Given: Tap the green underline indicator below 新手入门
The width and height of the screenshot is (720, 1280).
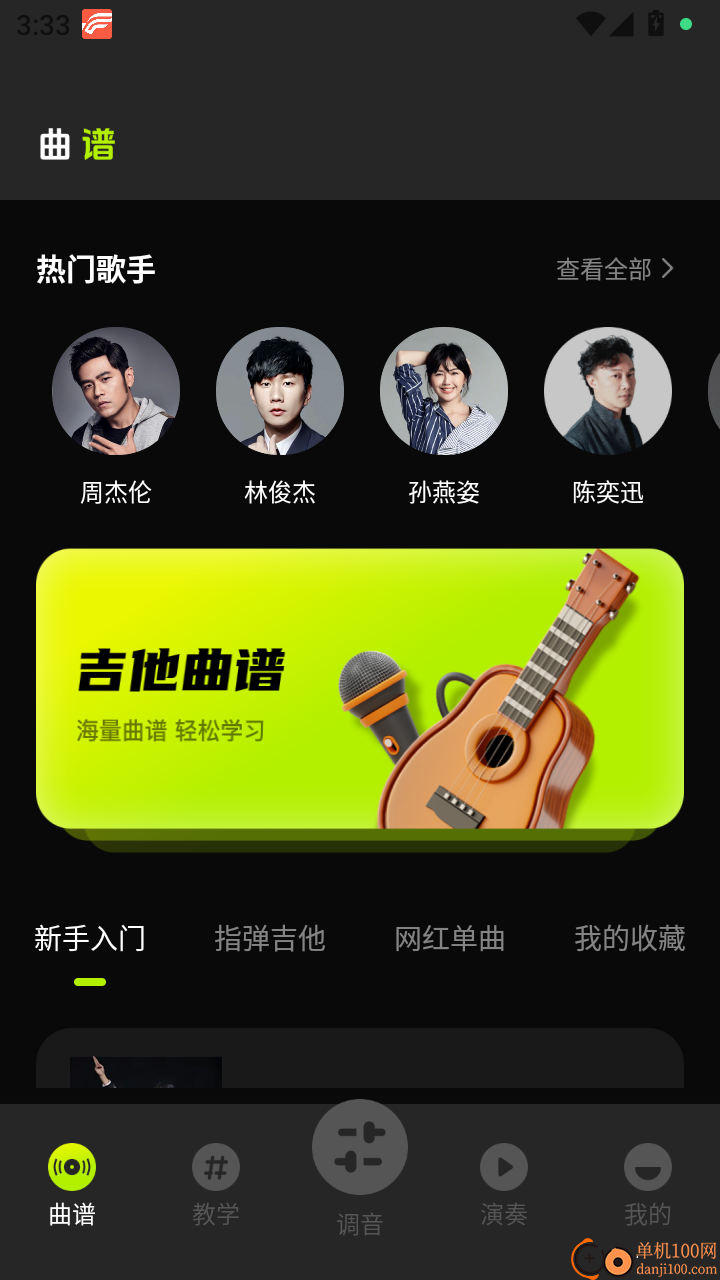Looking at the screenshot, I should click(91, 981).
